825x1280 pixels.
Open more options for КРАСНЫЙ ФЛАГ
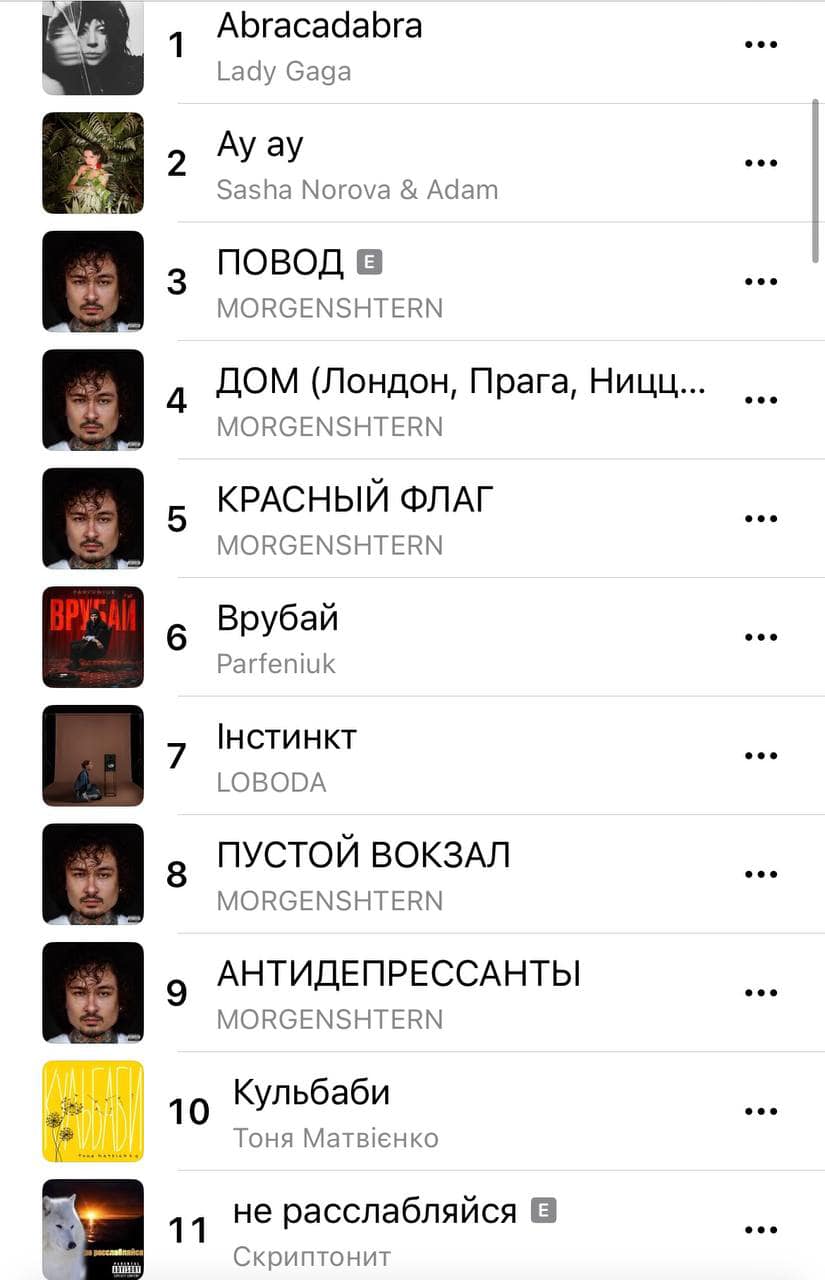(761, 519)
